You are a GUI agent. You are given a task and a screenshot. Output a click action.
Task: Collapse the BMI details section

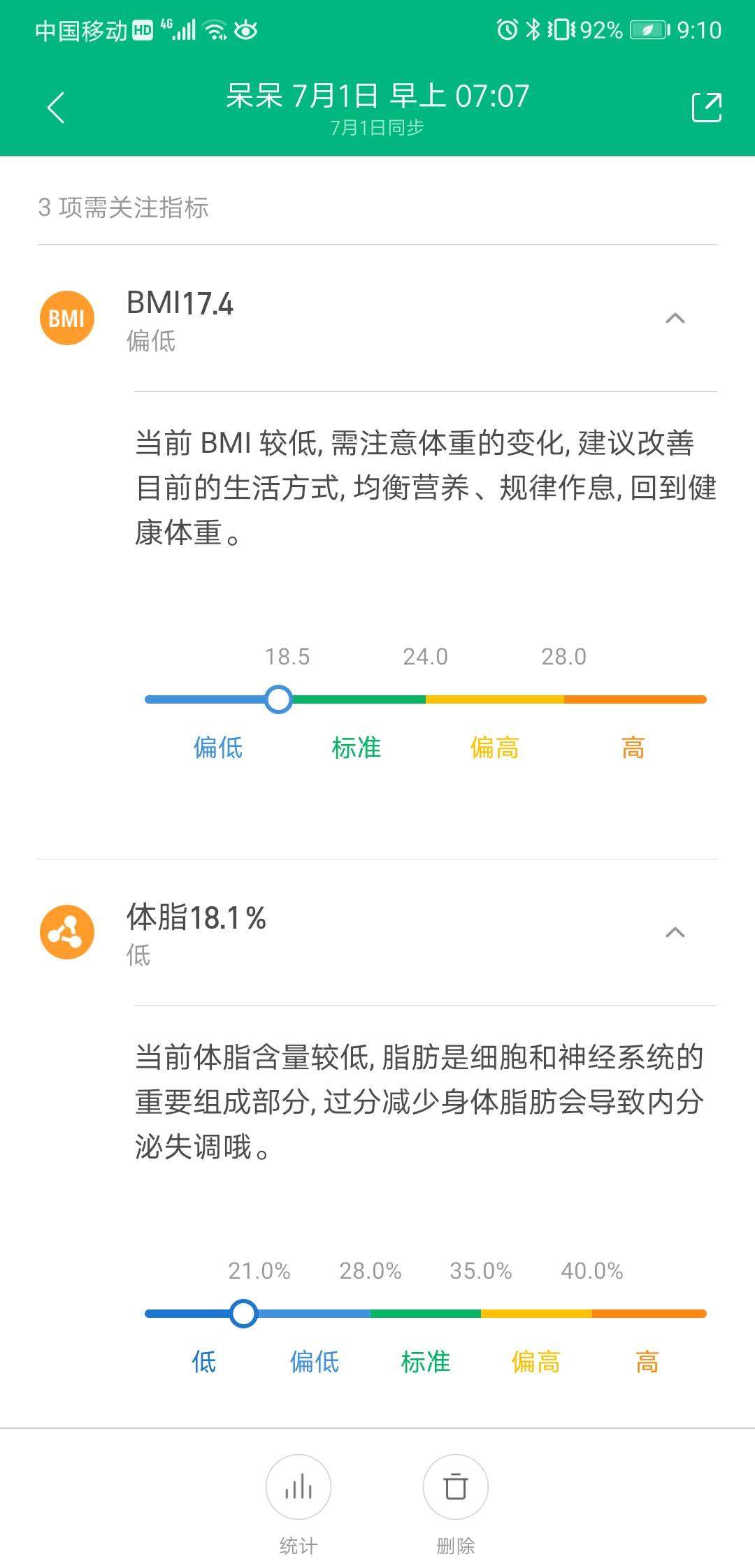[x=675, y=318]
